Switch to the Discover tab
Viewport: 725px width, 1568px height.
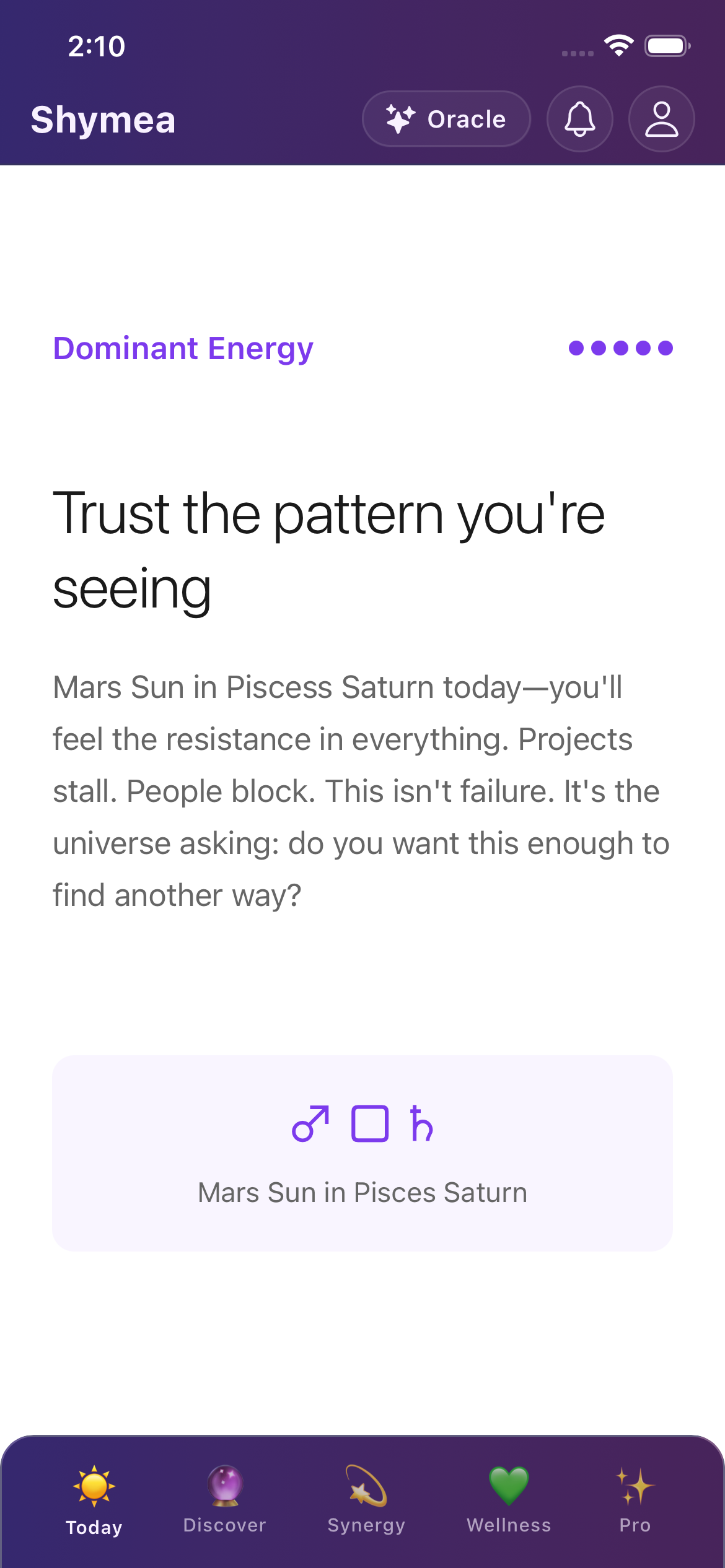[224, 1500]
